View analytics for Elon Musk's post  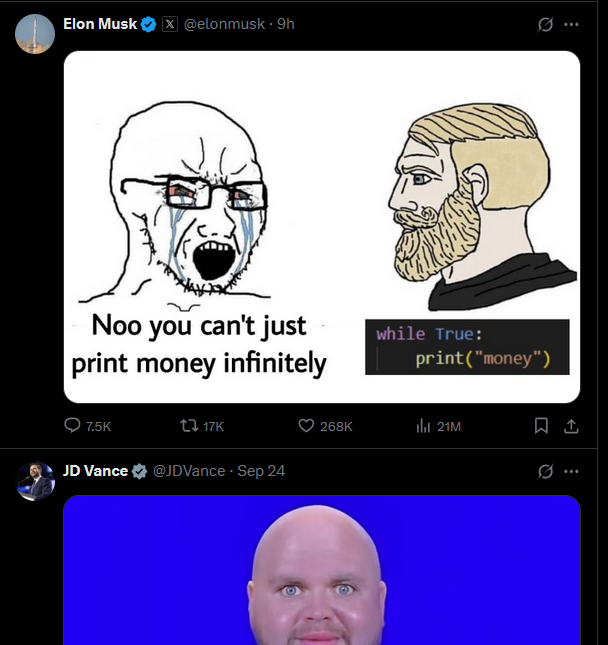pyautogui.click(x=423, y=426)
